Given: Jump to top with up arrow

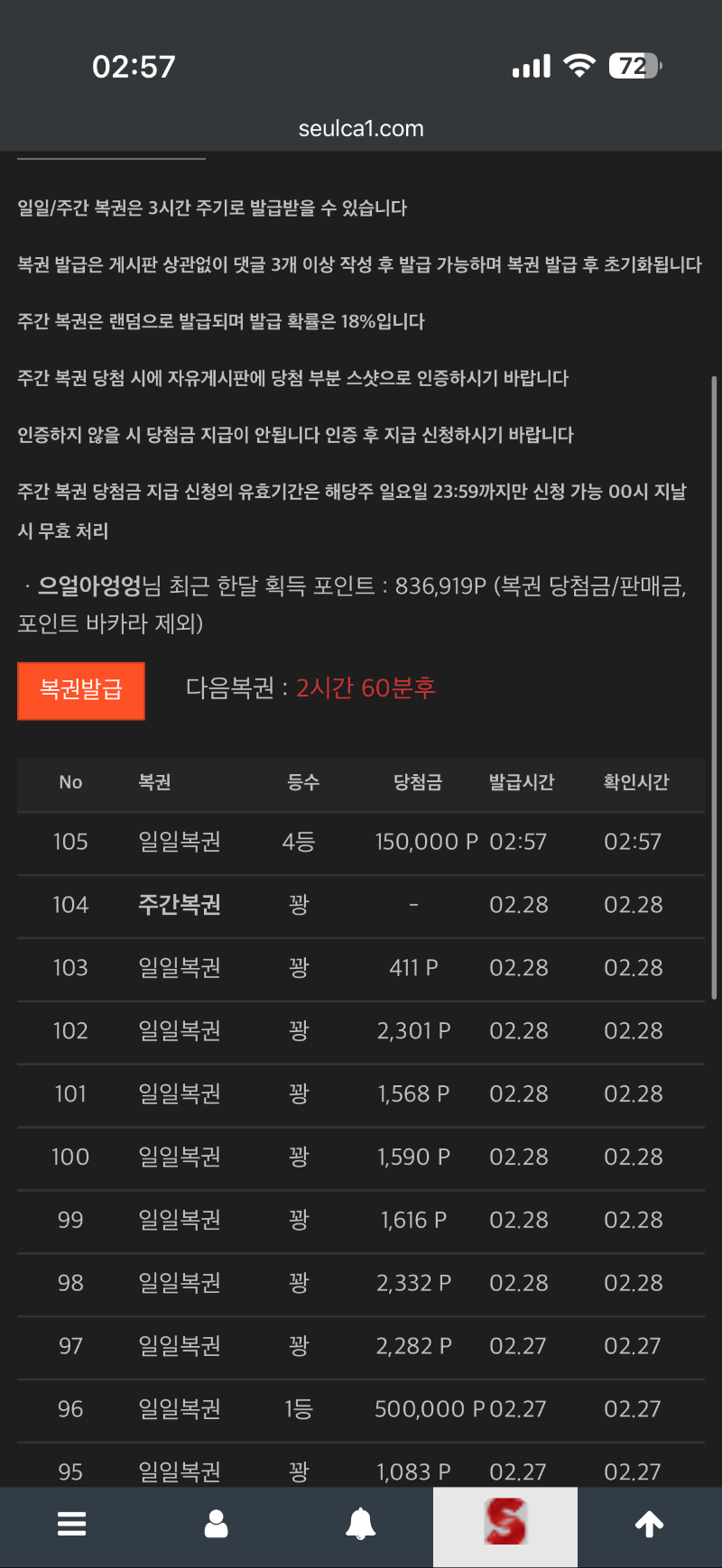Looking at the screenshot, I should pyautogui.click(x=649, y=1524).
